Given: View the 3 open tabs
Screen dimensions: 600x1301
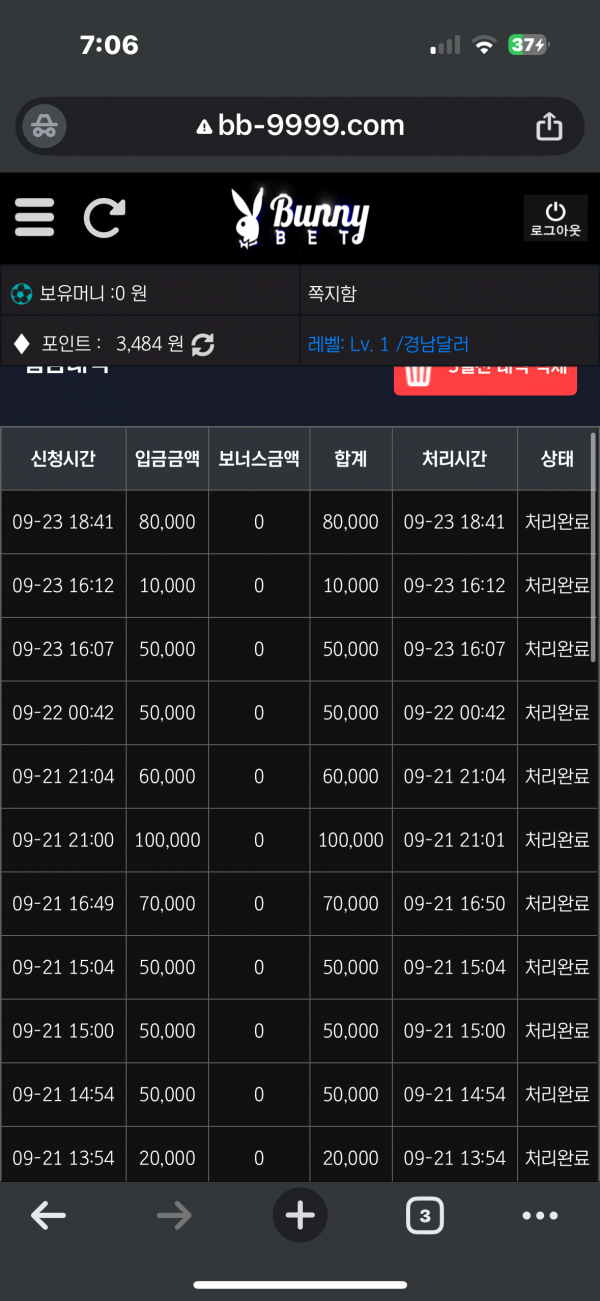Looking at the screenshot, I should coord(425,1215).
